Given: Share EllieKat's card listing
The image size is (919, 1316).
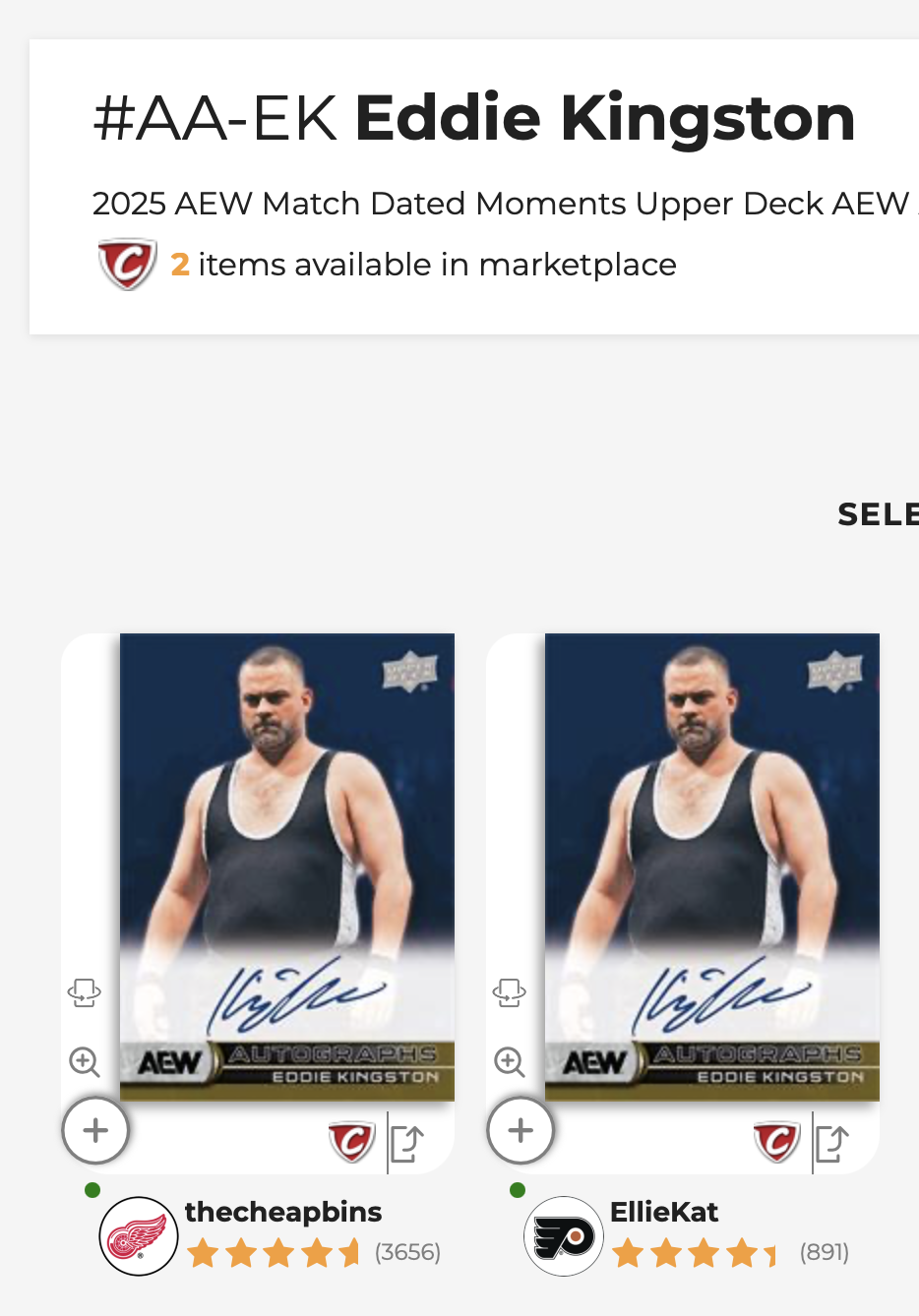Looking at the screenshot, I should 832,1143.
